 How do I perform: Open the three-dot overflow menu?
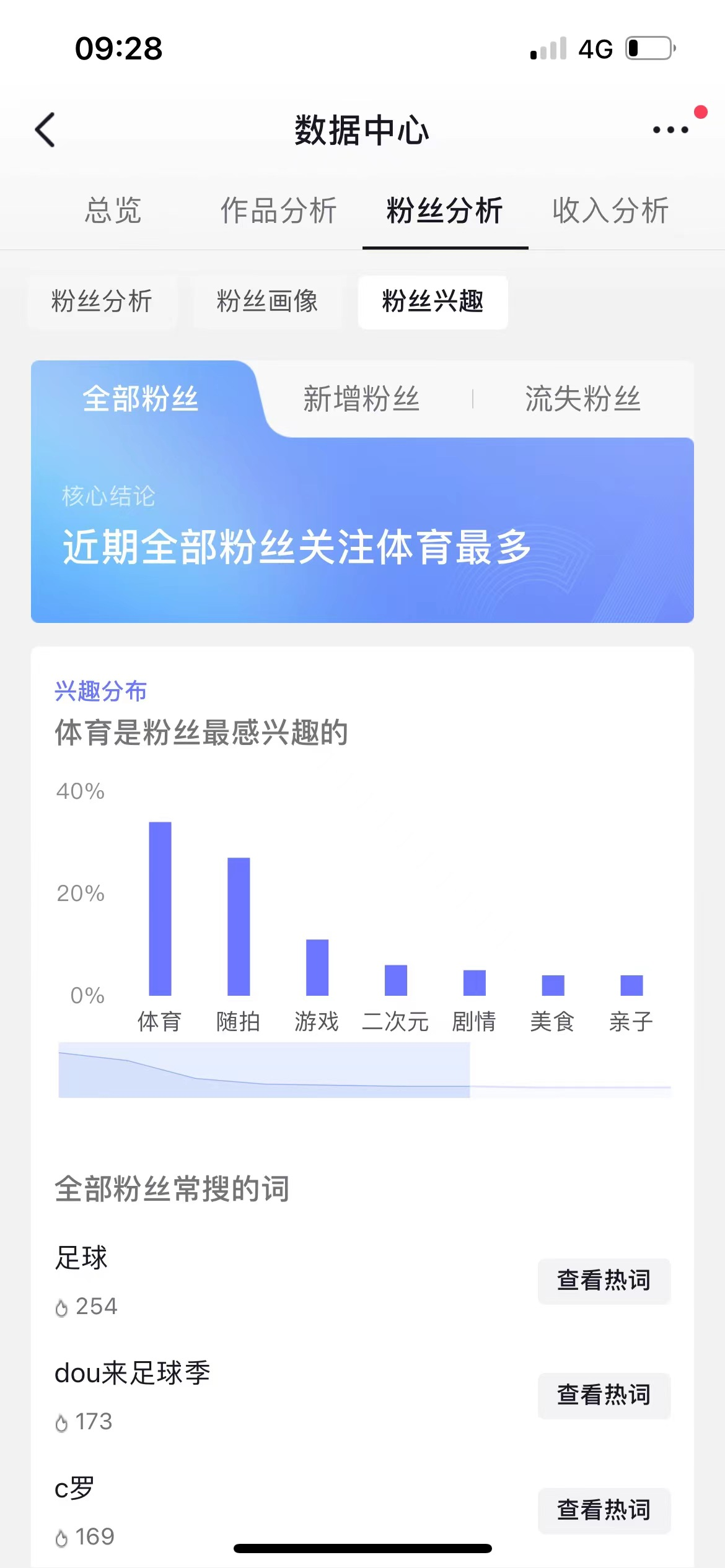click(670, 130)
